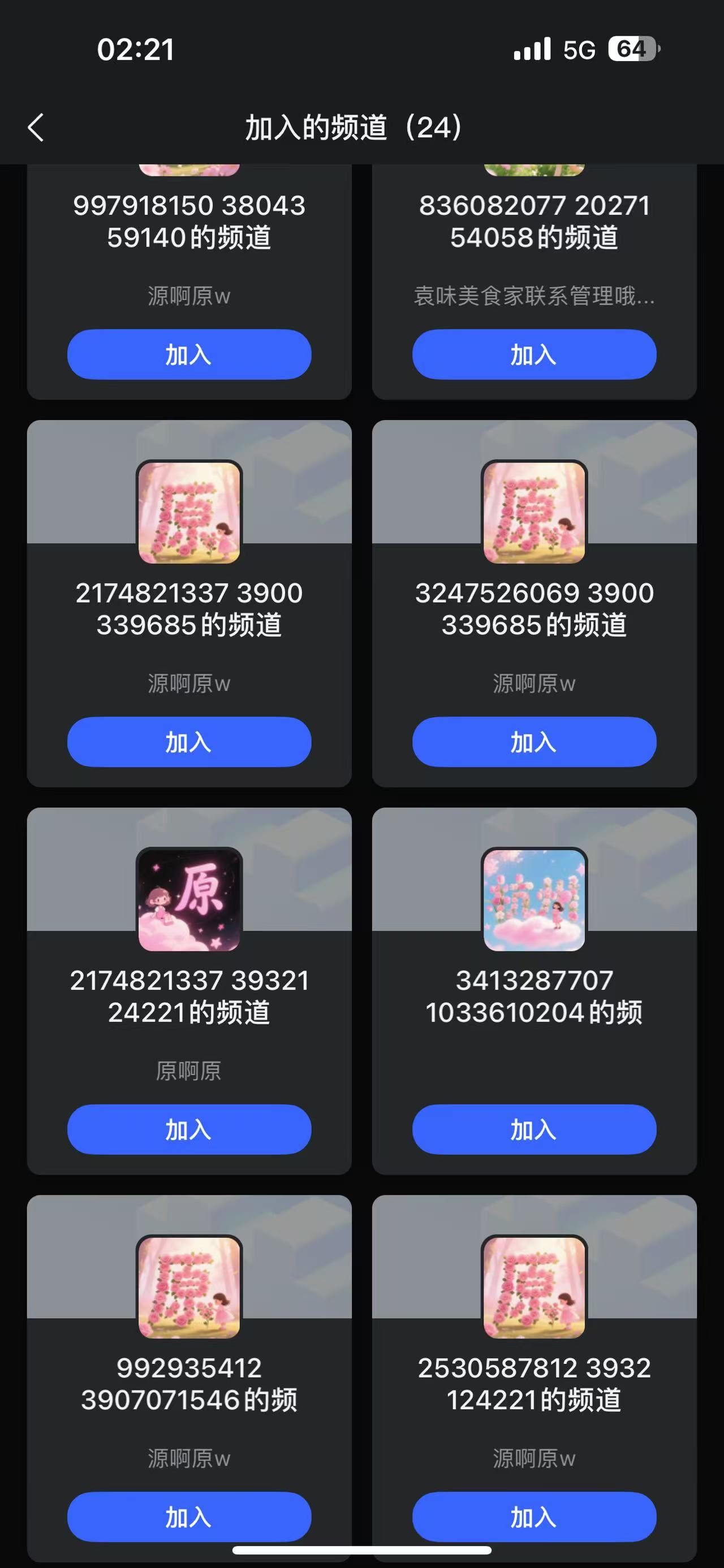Join the 2174821337 39321 24221 channel
The height and width of the screenshot is (1568, 724).
[189, 1130]
